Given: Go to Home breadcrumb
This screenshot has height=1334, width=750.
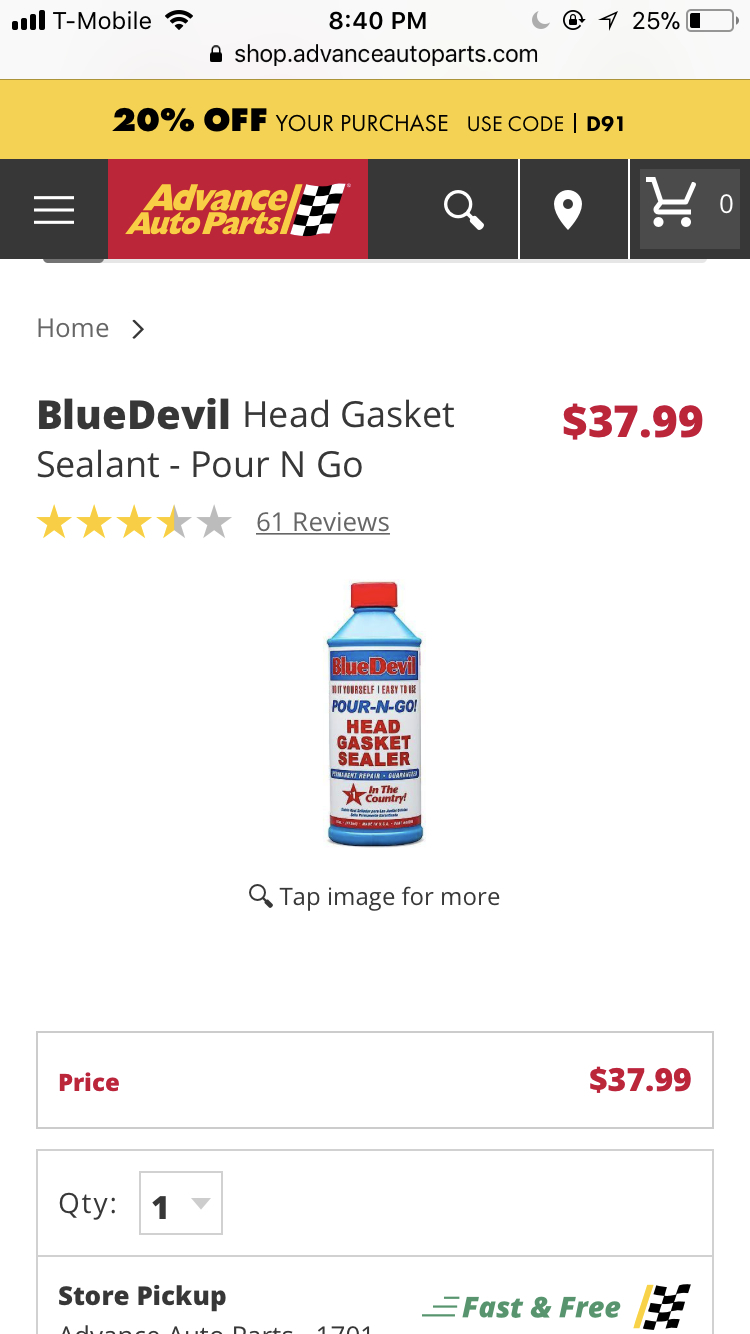Looking at the screenshot, I should tap(73, 328).
